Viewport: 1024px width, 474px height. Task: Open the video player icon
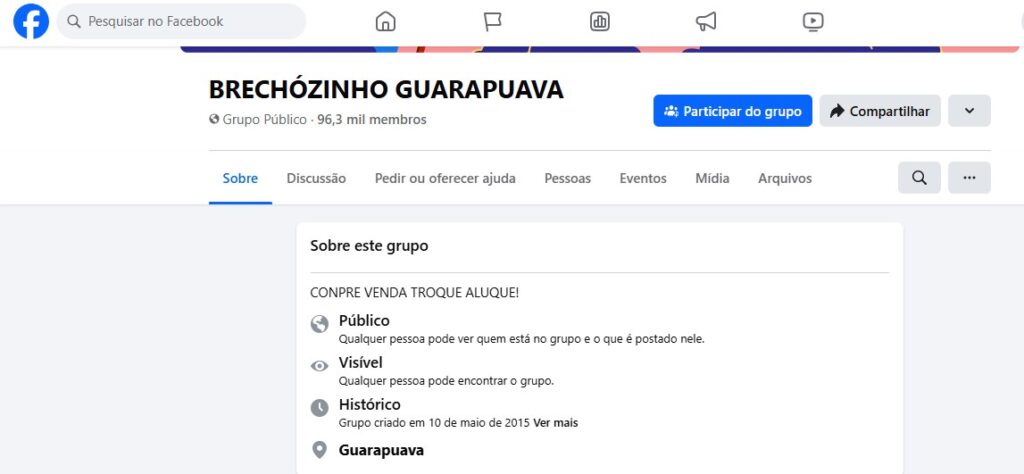813,21
